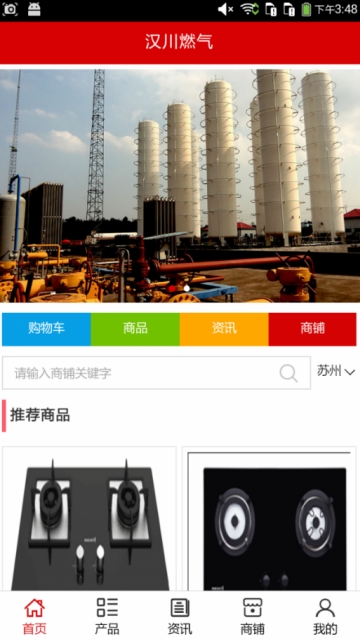Viewport: 360px width, 640px height.
Task: Focus the shop keyword search field
Action: tap(156, 373)
